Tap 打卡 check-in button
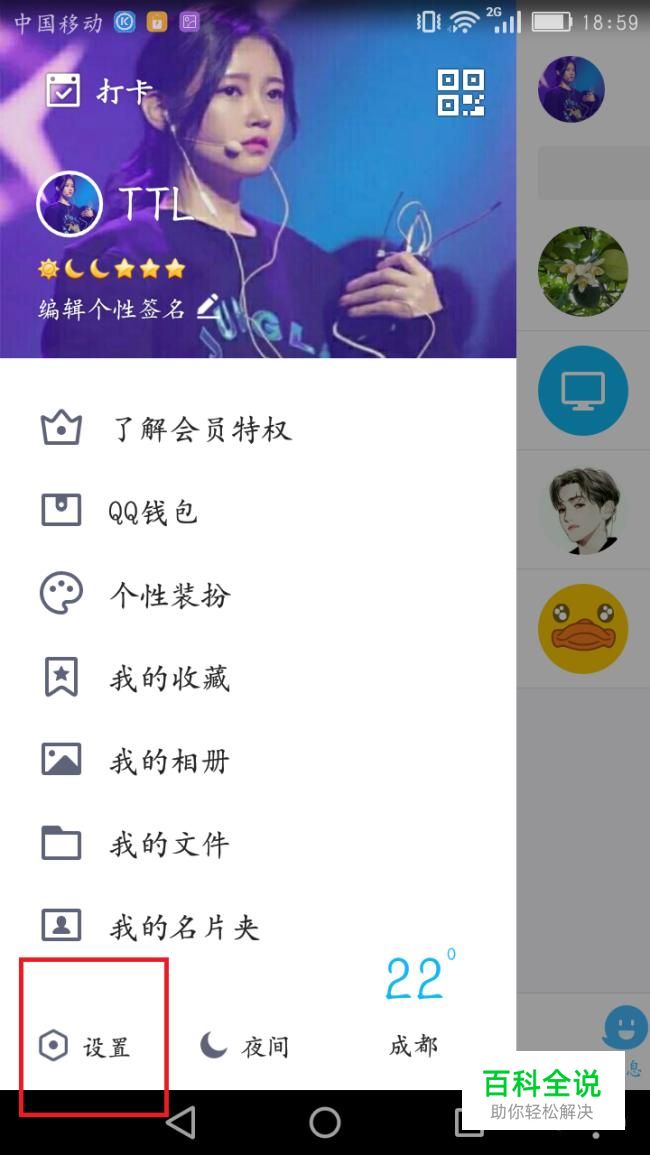This screenshot has width=650, height=1155. tap(100, 92)
